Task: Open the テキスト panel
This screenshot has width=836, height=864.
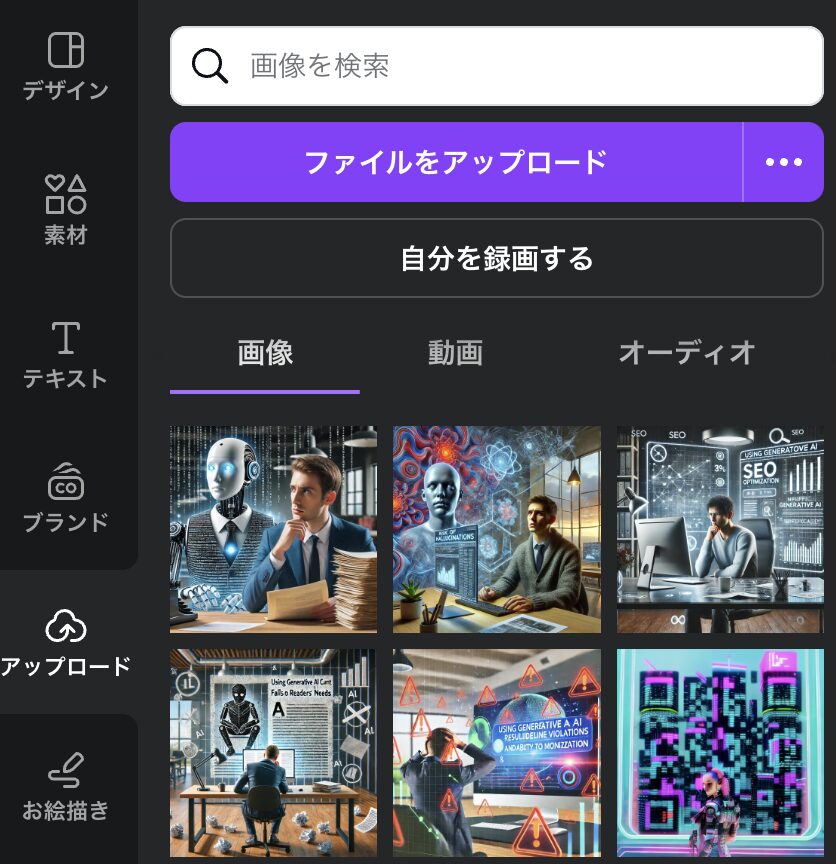Action: (66, 354)
